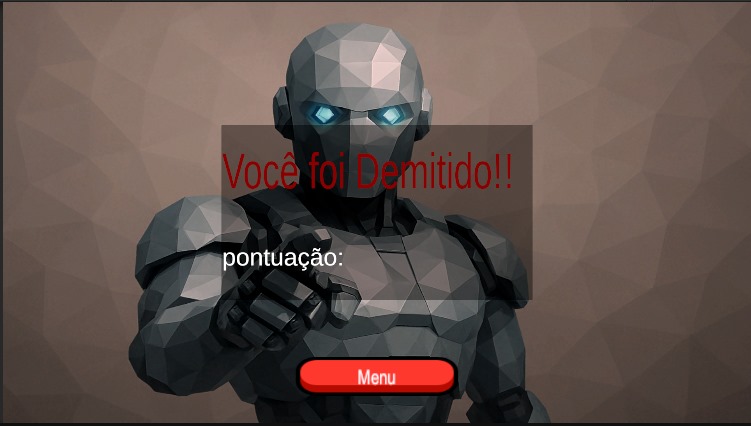Tap the red Menu button
Image resolution: width=751 pixels, height=426 pixels.
377,377
